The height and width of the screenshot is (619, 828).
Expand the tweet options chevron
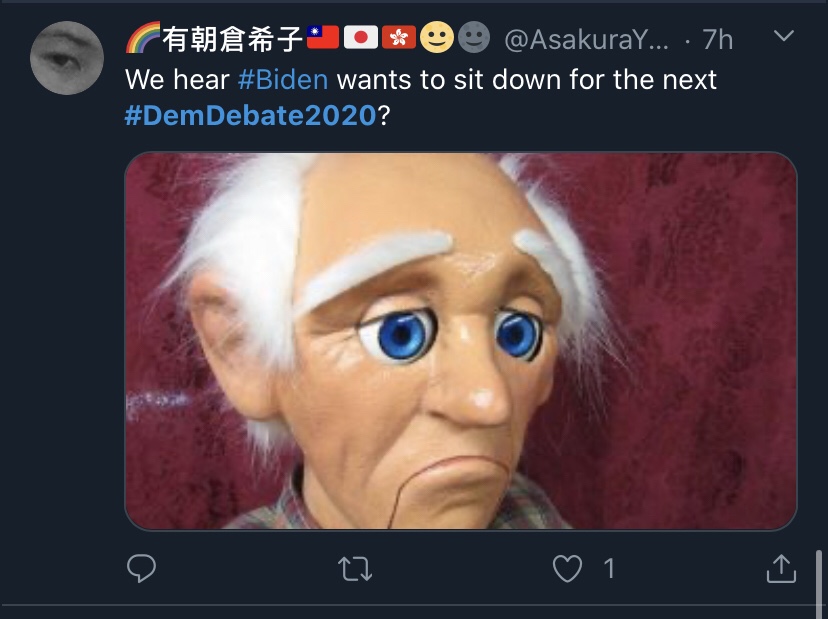point(785,37)
